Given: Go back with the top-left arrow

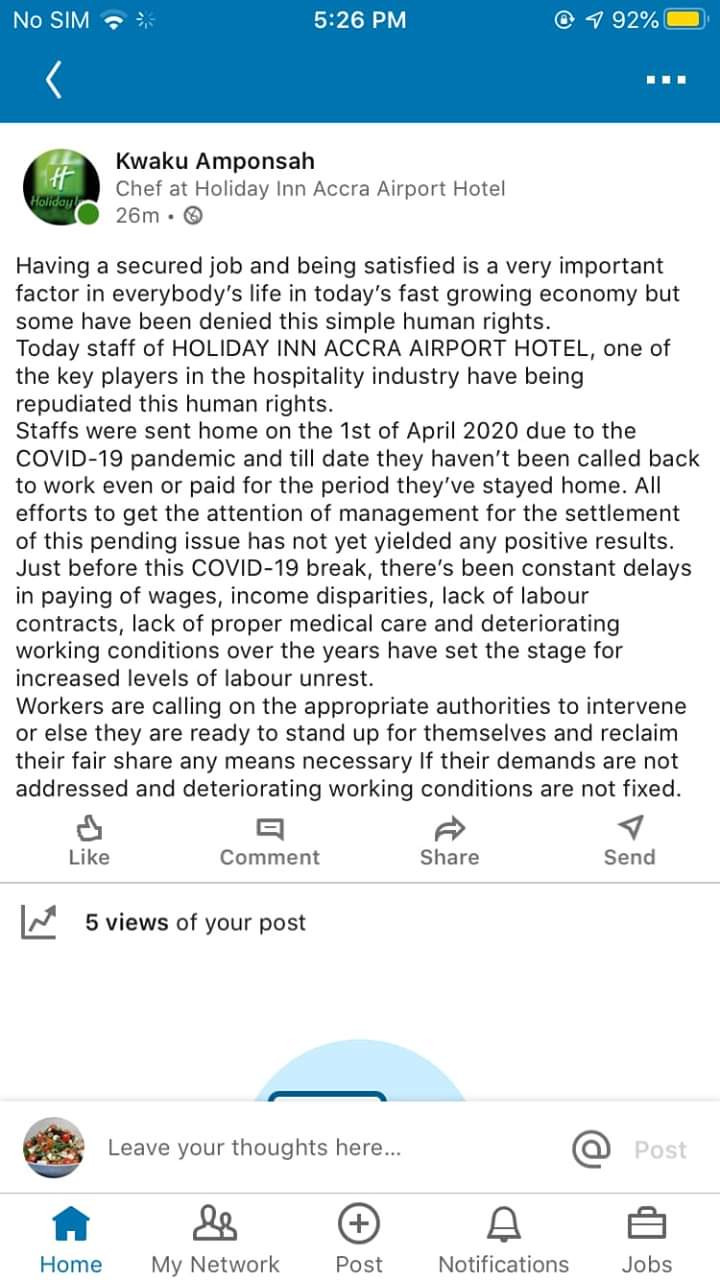Looking at the screenshot, I should [54, 80].
